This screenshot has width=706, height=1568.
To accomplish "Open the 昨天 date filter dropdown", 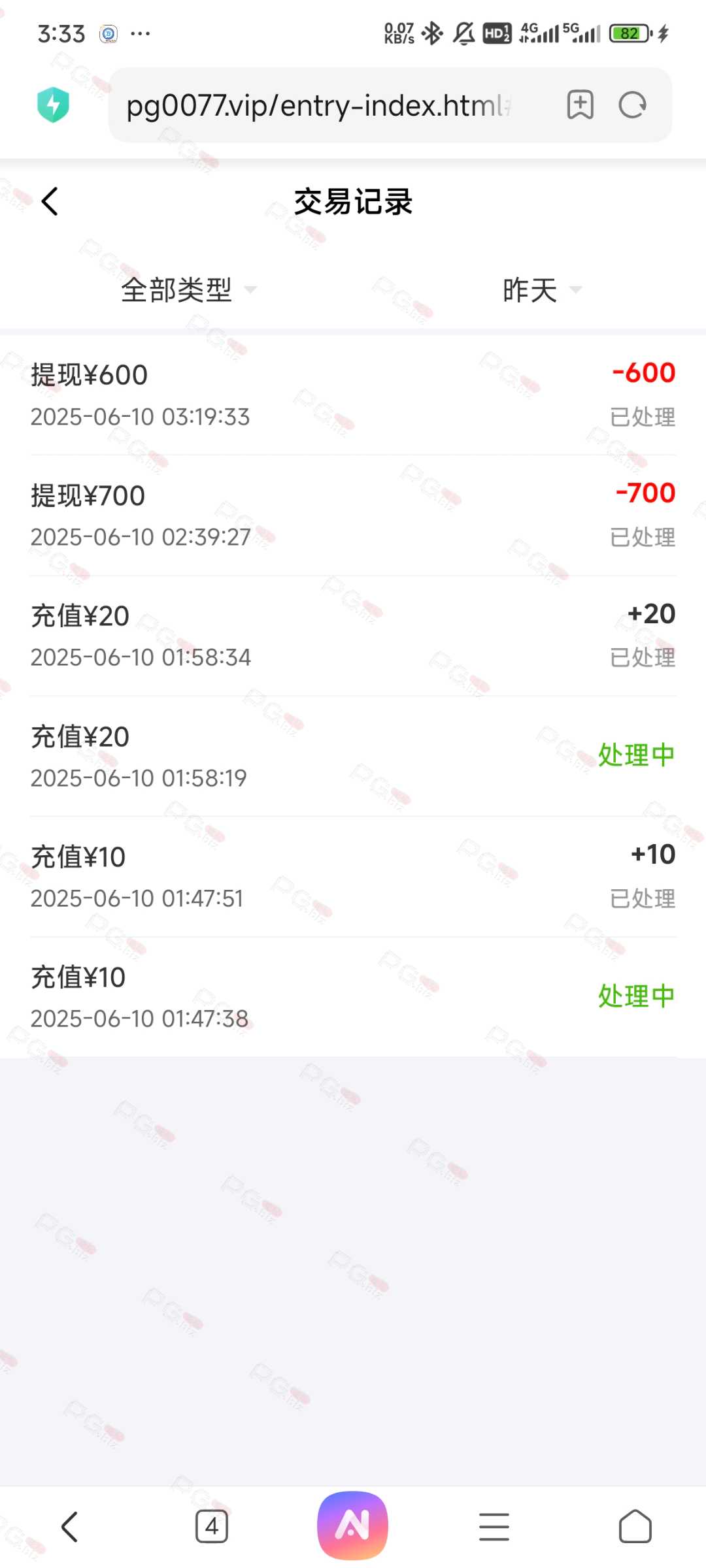I will click(x=542, y=289).
